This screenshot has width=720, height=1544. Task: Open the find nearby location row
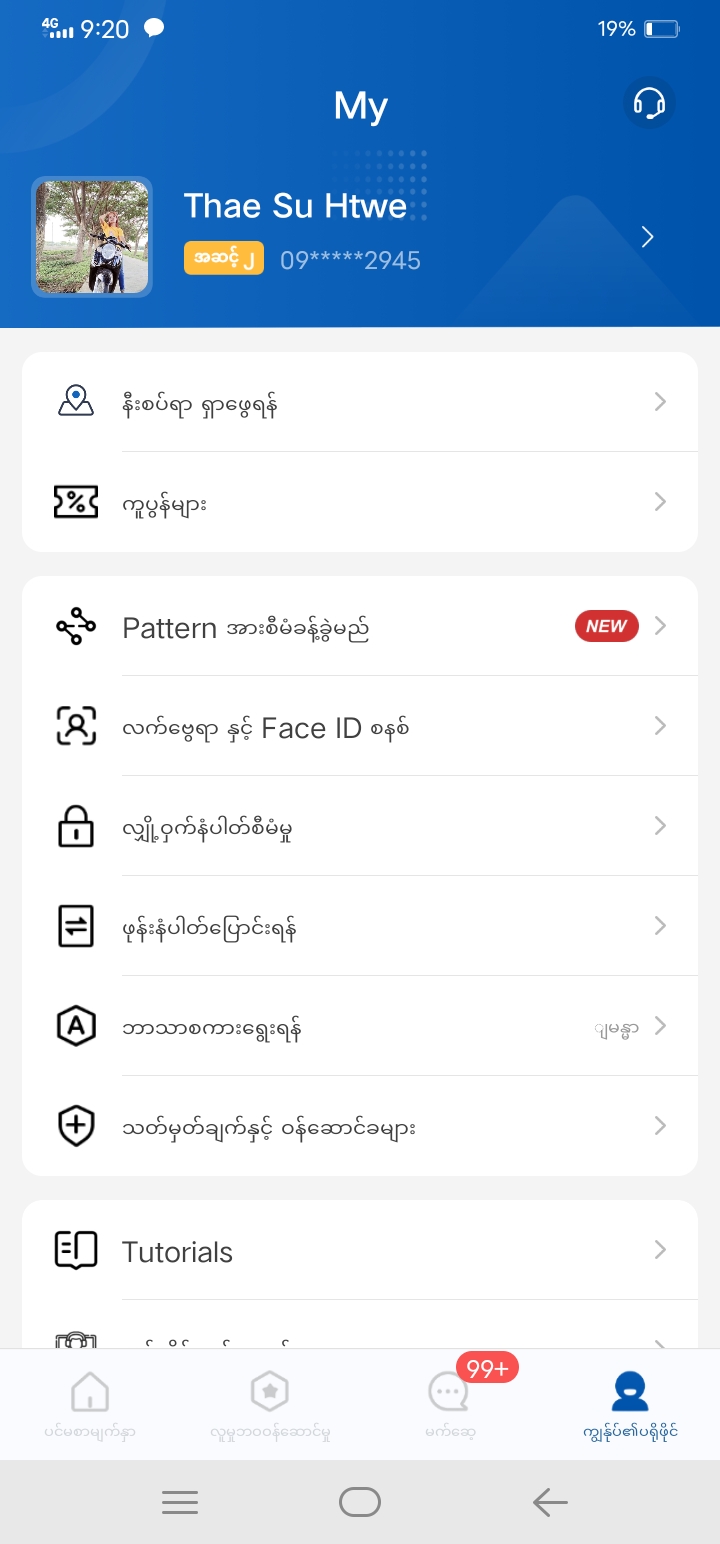tap(360, 403)
